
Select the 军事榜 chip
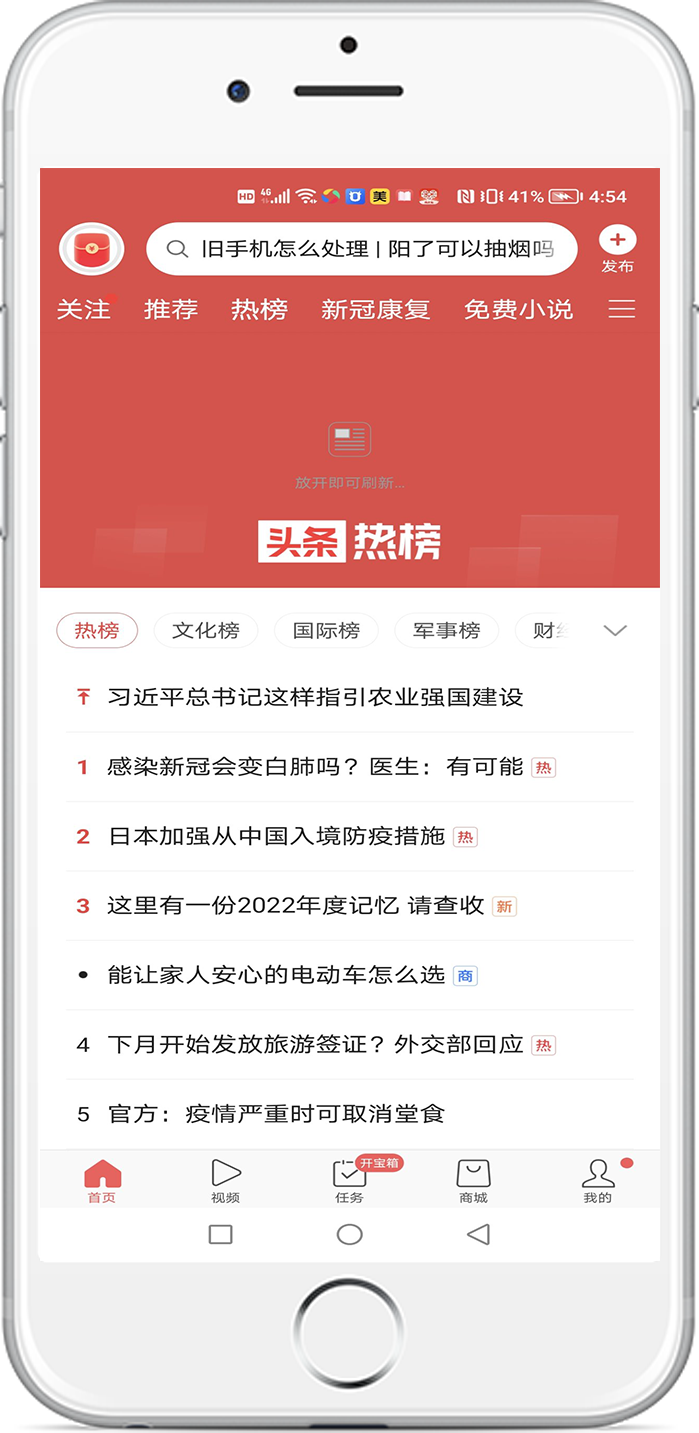point(446,631)
